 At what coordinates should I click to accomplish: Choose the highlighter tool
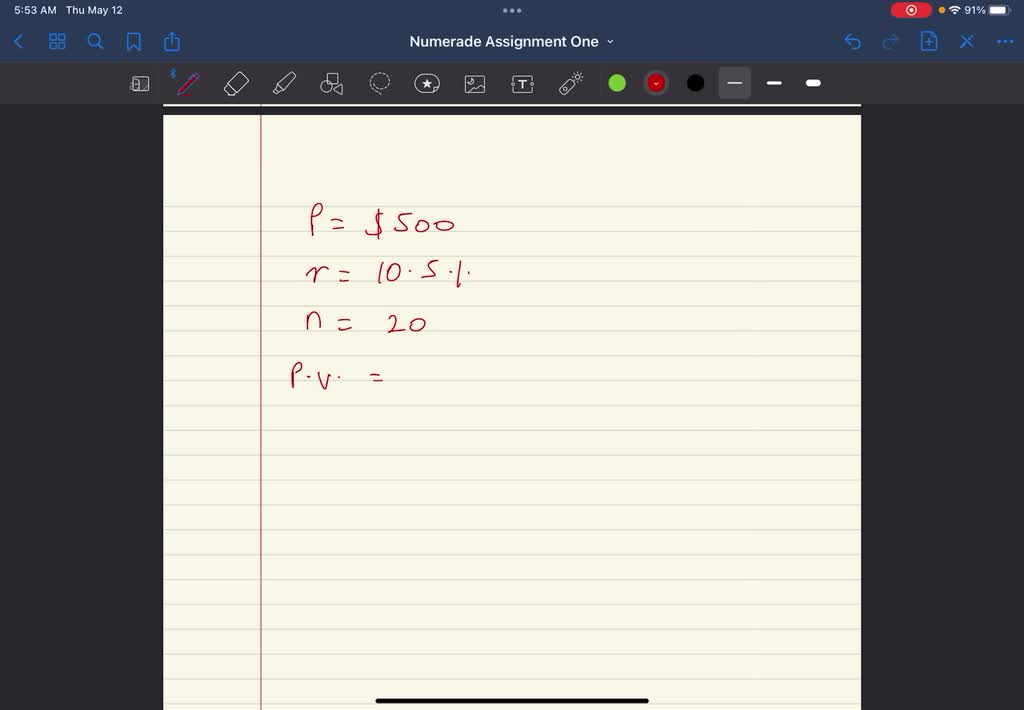[284, 83]
